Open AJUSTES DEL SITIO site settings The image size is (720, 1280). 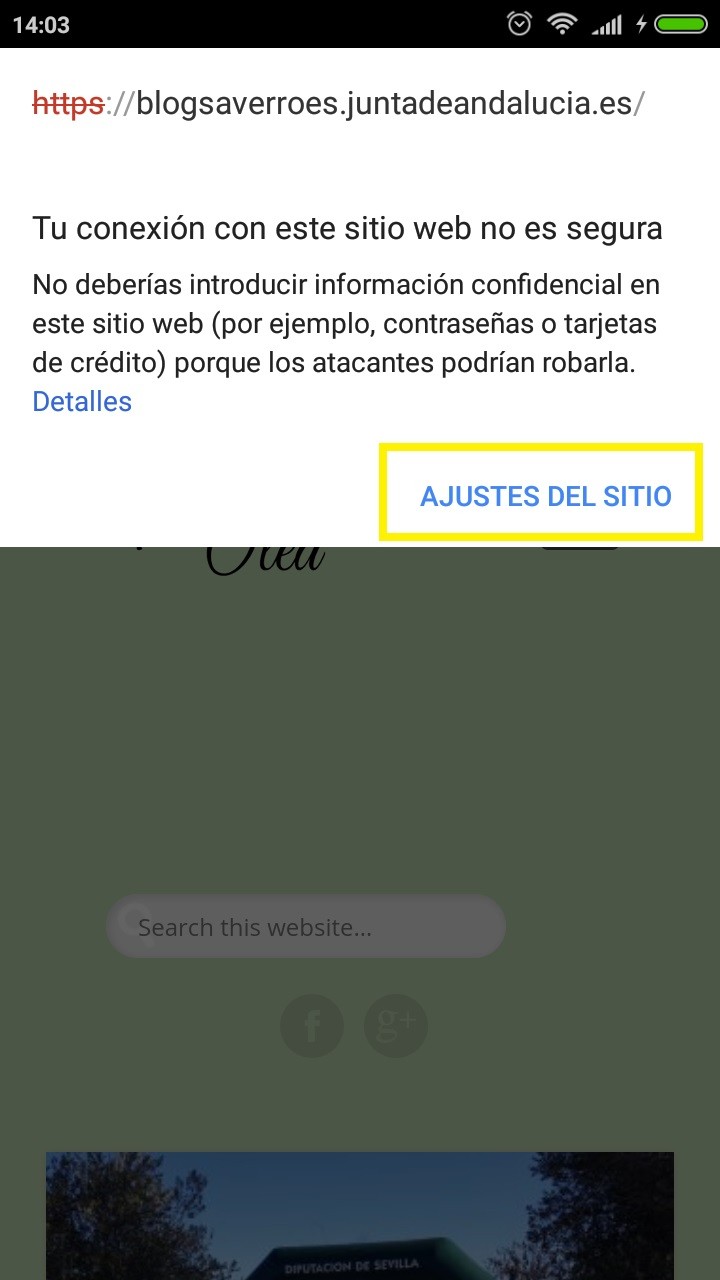coord(545,496)
